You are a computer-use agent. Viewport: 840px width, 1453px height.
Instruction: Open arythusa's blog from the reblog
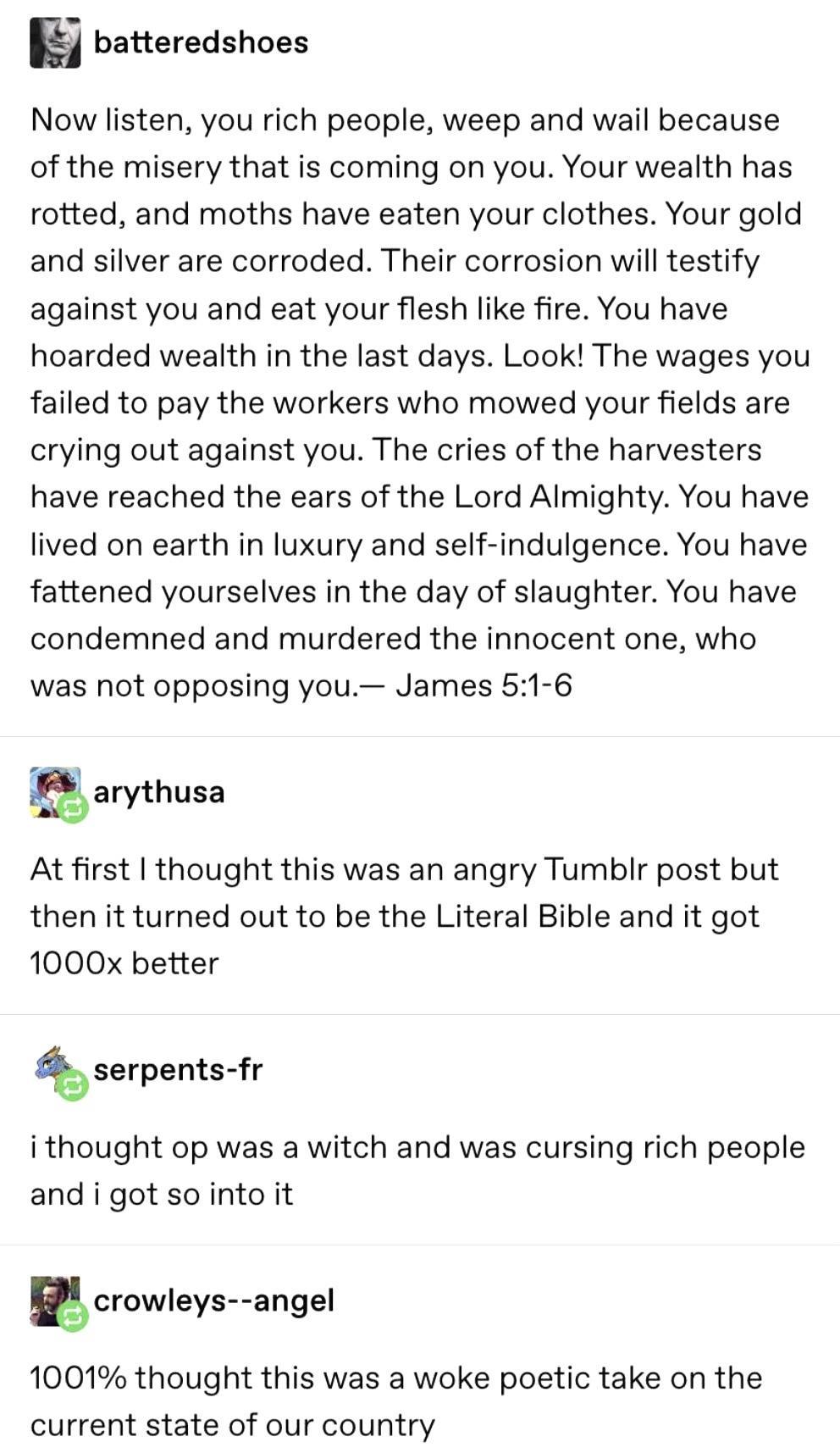click(x=159, y=792)
